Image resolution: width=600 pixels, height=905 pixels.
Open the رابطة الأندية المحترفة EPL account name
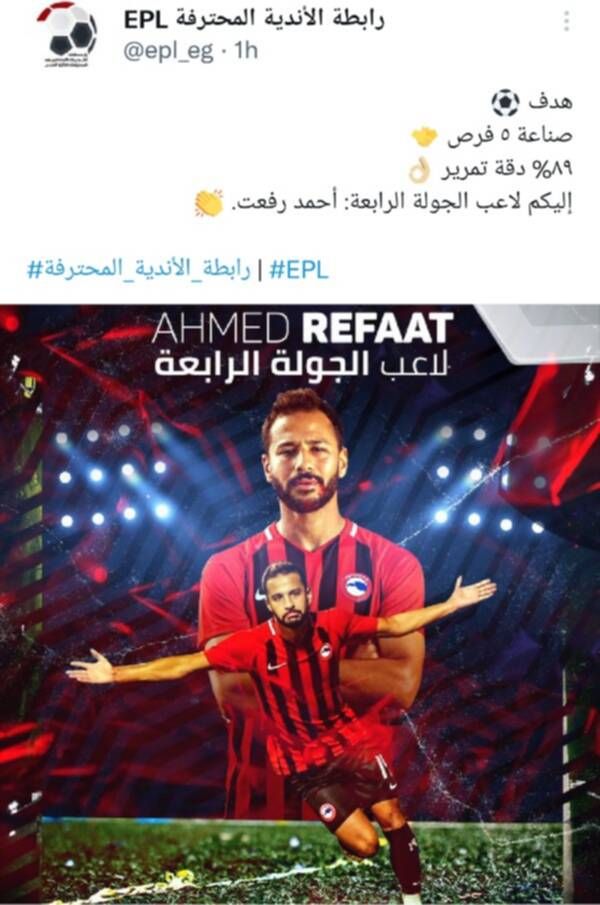pos(254,19)
